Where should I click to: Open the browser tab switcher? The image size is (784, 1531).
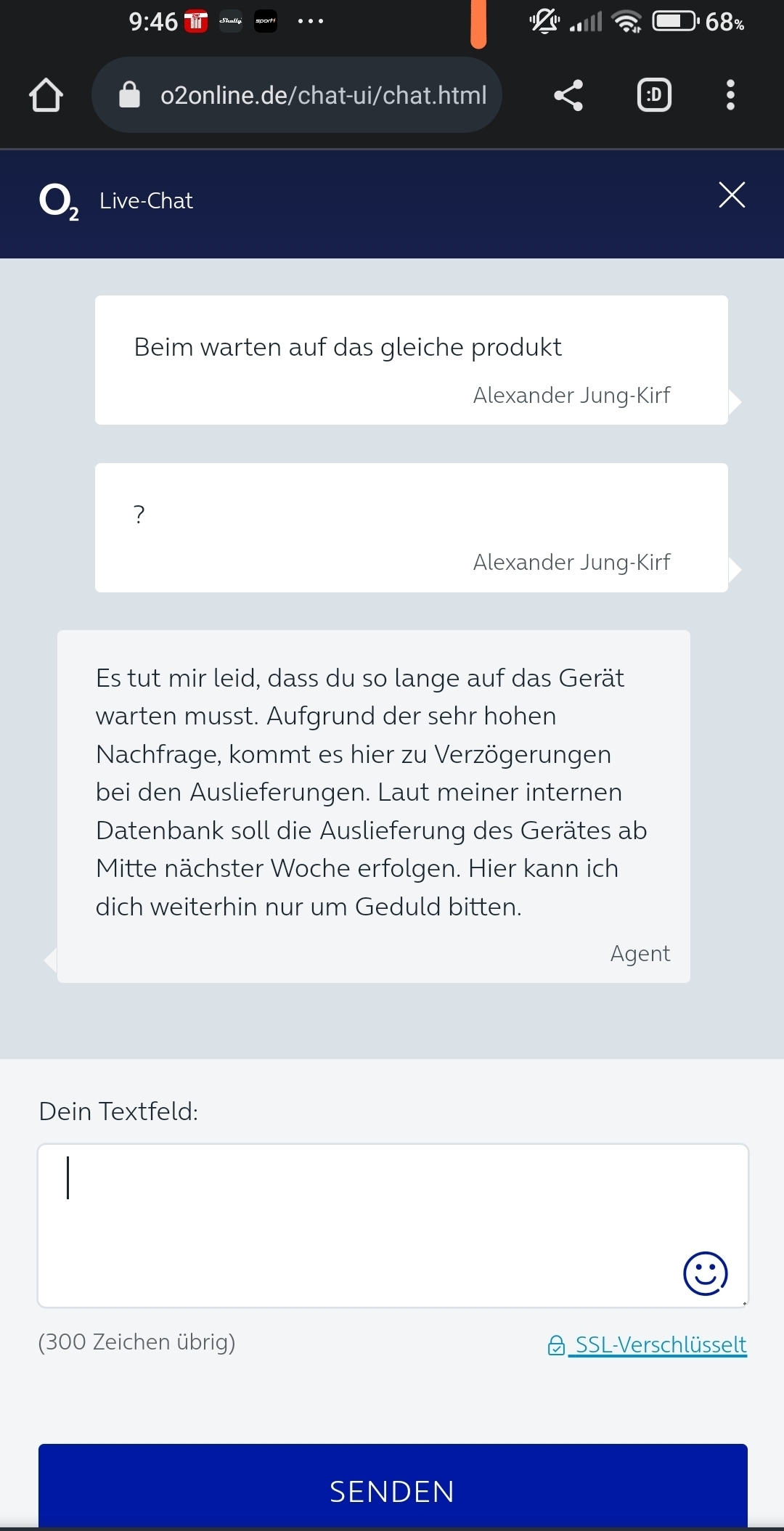[x=654, y=95]
